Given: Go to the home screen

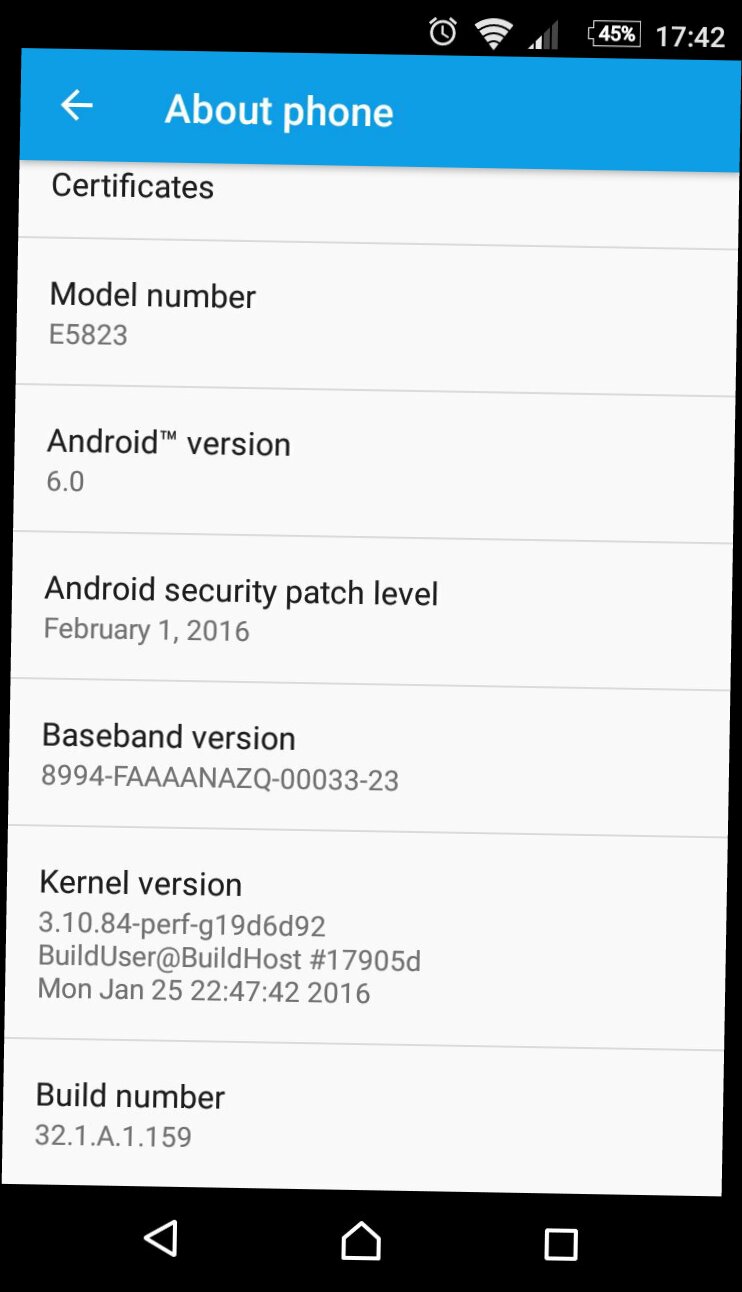Looking at the screenshot, I should coord(361,1241).
